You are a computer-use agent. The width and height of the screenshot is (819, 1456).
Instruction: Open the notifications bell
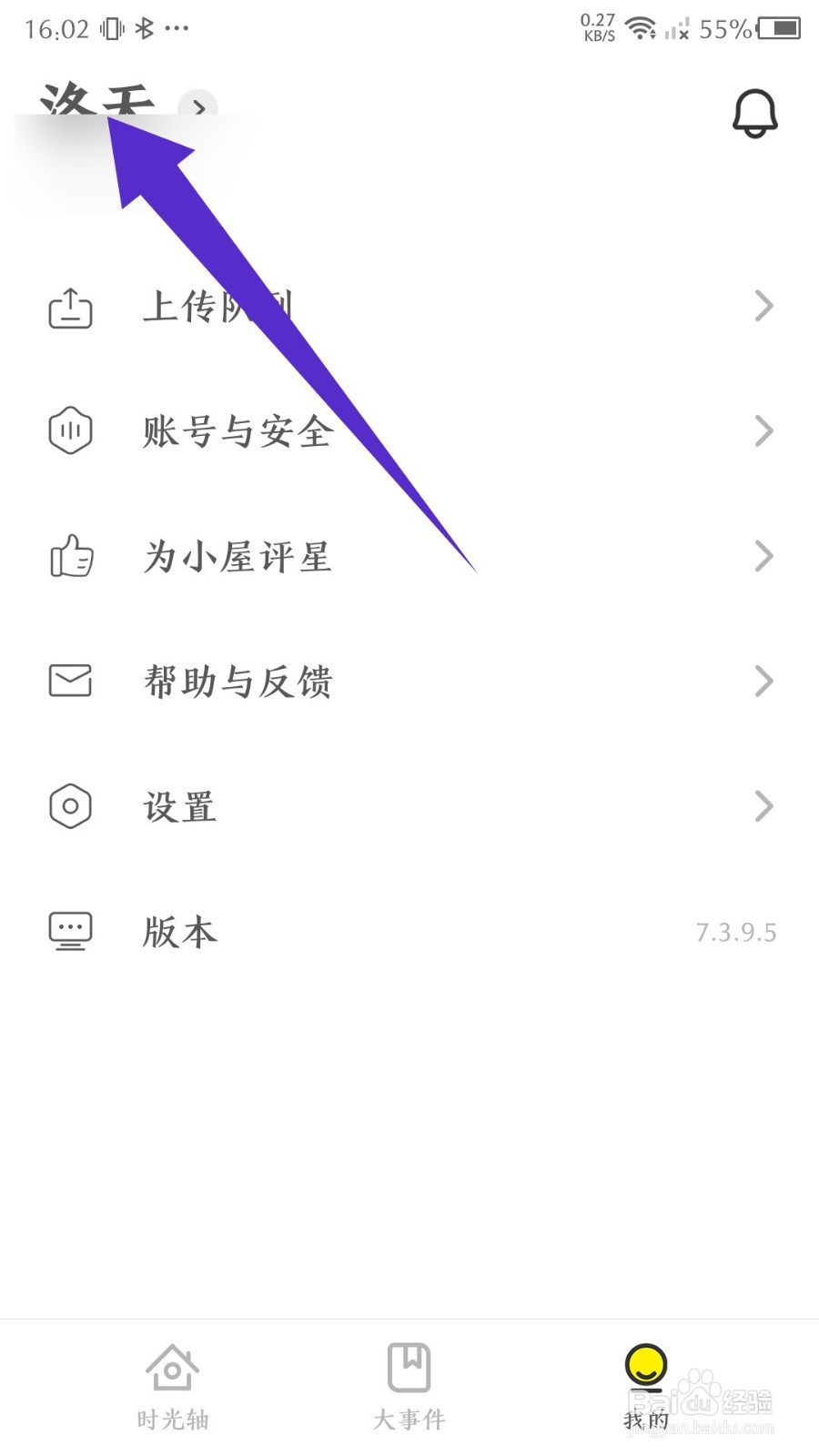pos(754,114)
